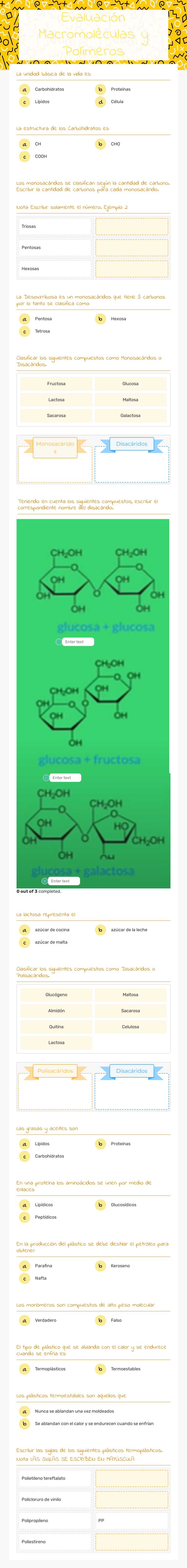The image size is (187, 1568).
Task: Select Nafta for petroleum distillation
Action: (40, 1278)
